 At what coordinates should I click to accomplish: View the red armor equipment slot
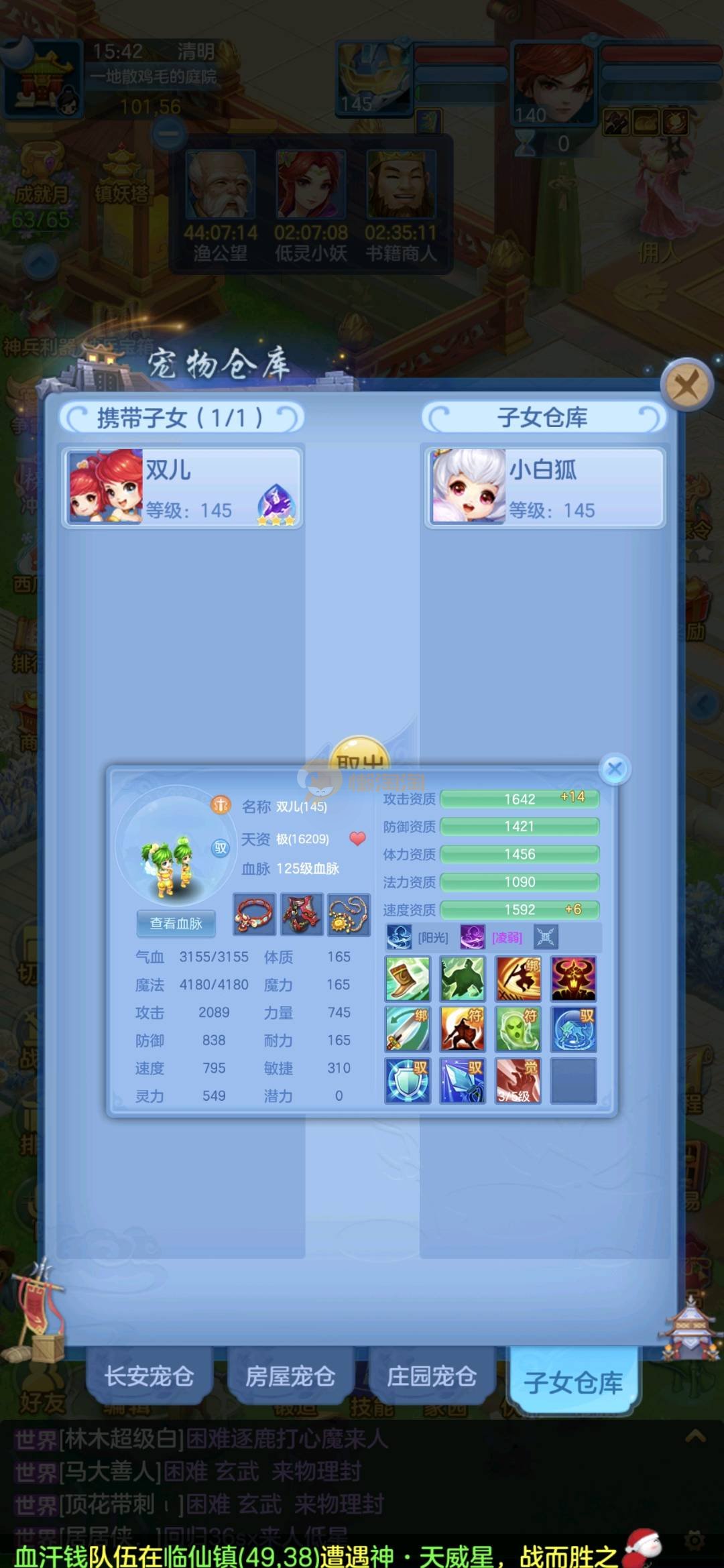[302, 914]
